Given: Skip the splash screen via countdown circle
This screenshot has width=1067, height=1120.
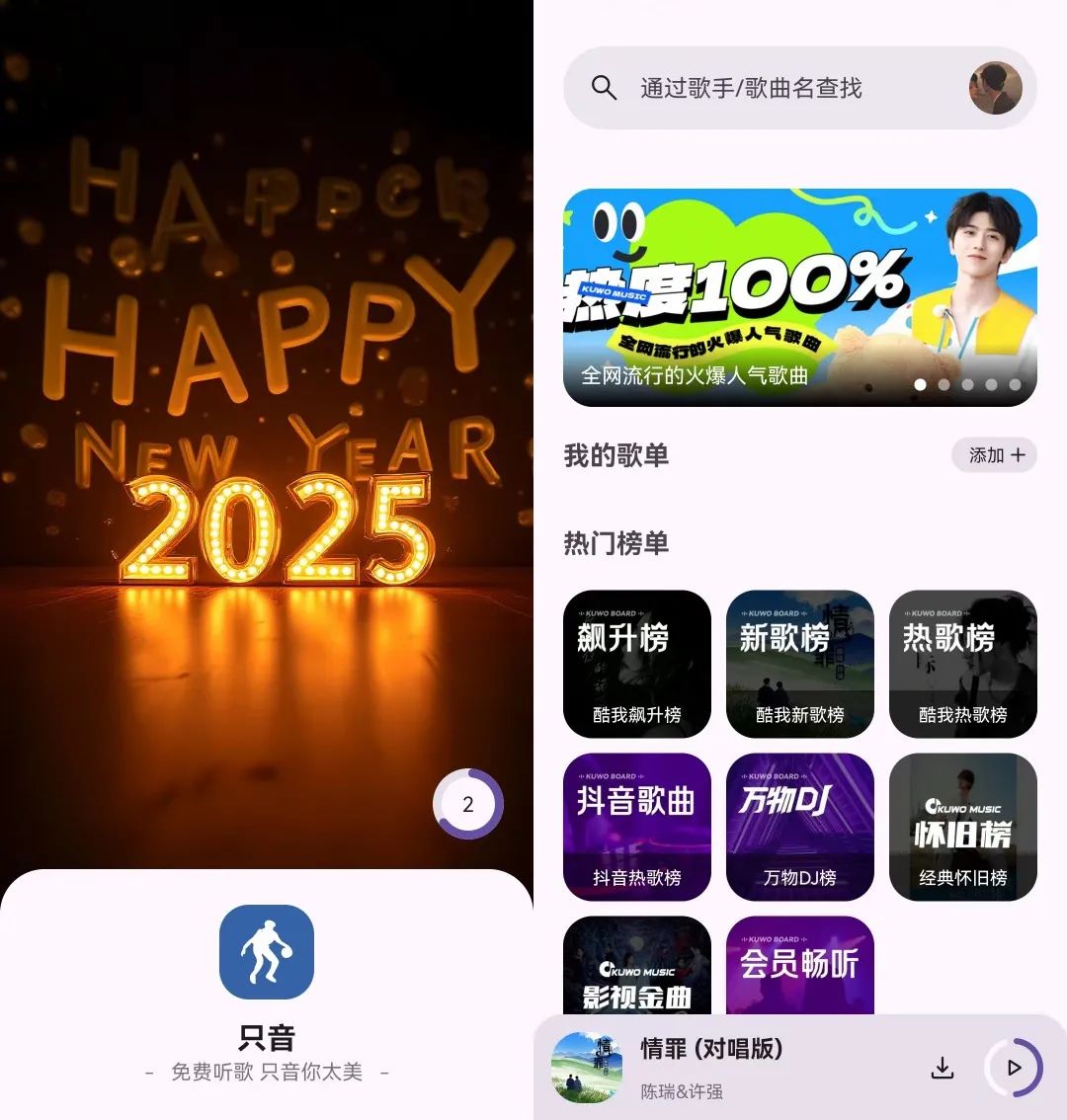Looking at the screenshot, I should (468, 804).
